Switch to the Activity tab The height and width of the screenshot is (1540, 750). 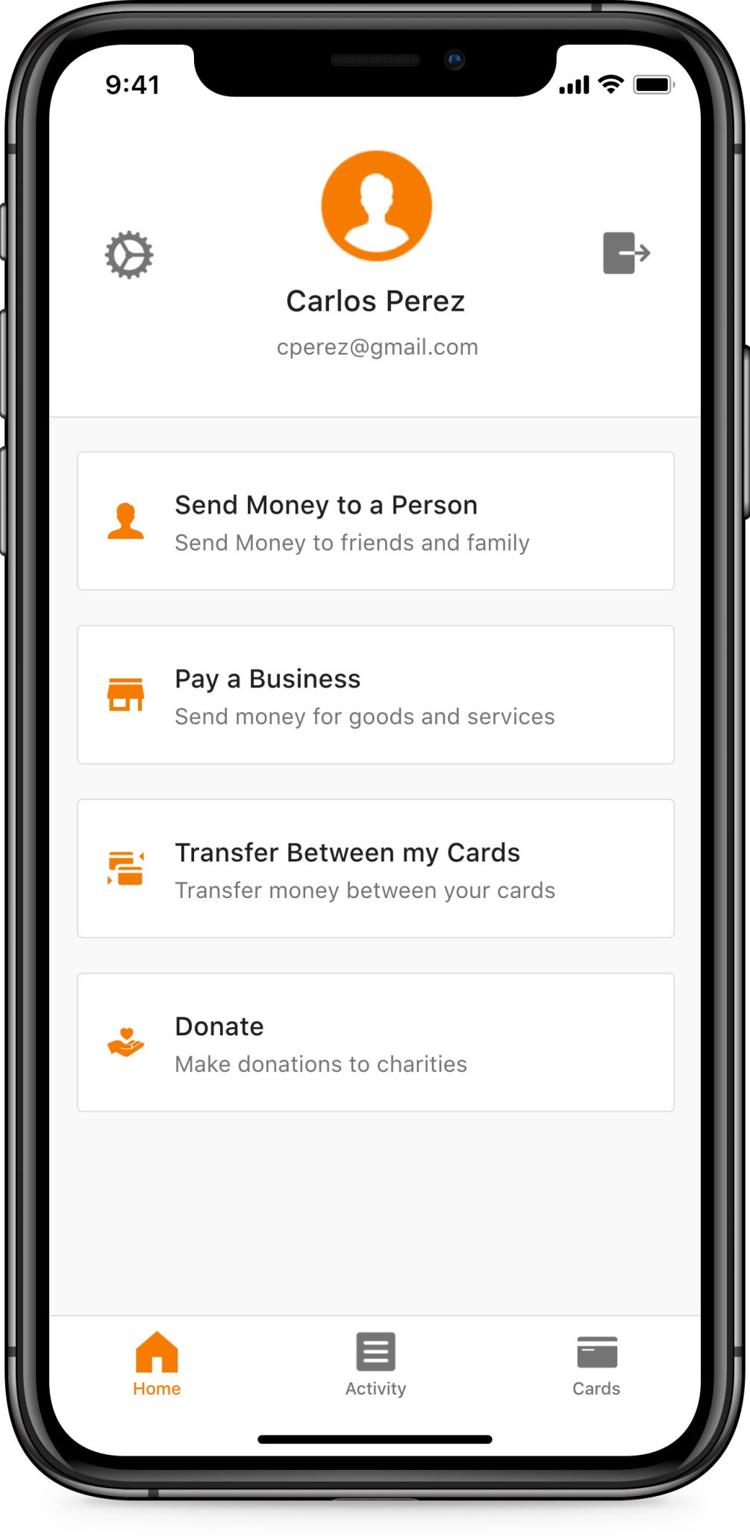(x=376, y=1364)
